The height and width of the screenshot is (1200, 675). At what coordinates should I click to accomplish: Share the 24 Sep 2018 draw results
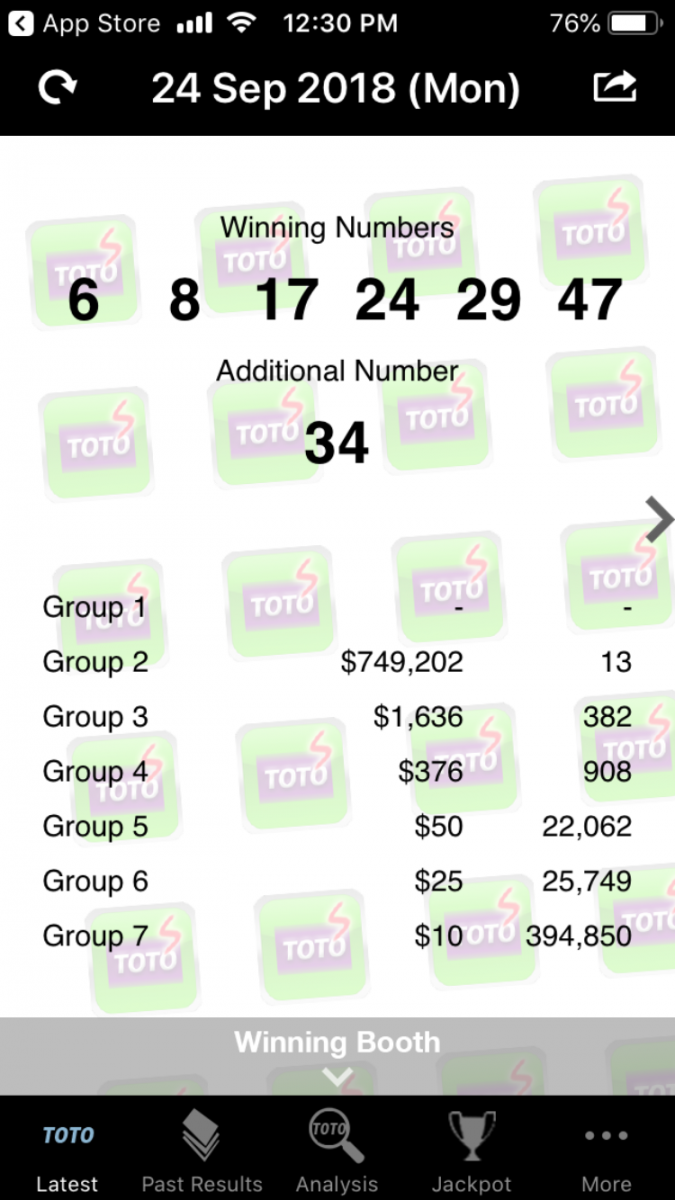[615, 87]
